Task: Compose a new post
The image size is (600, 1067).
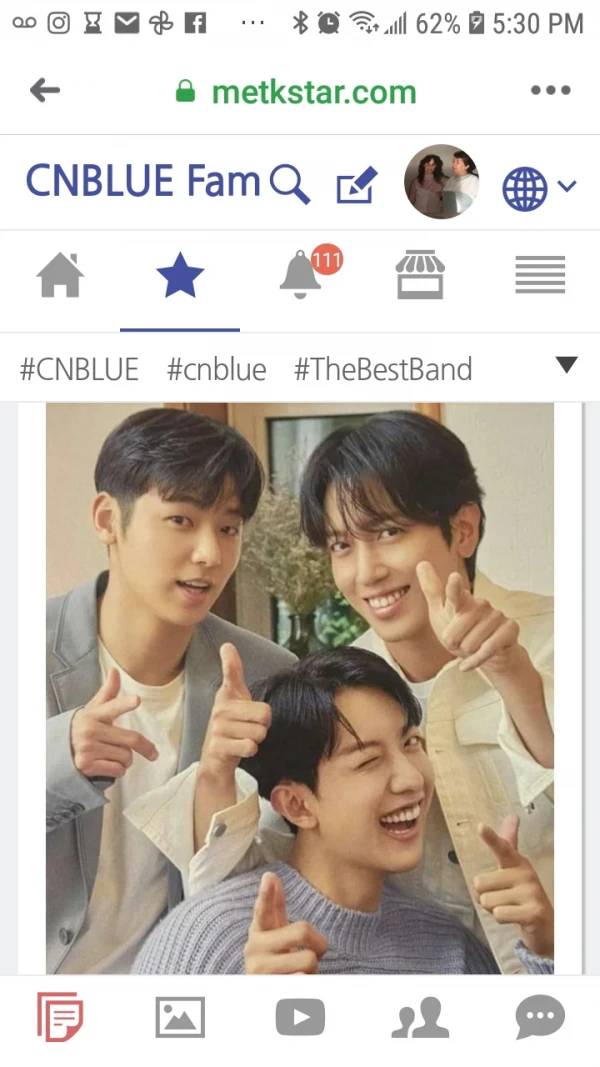Action: click(356, 185)
